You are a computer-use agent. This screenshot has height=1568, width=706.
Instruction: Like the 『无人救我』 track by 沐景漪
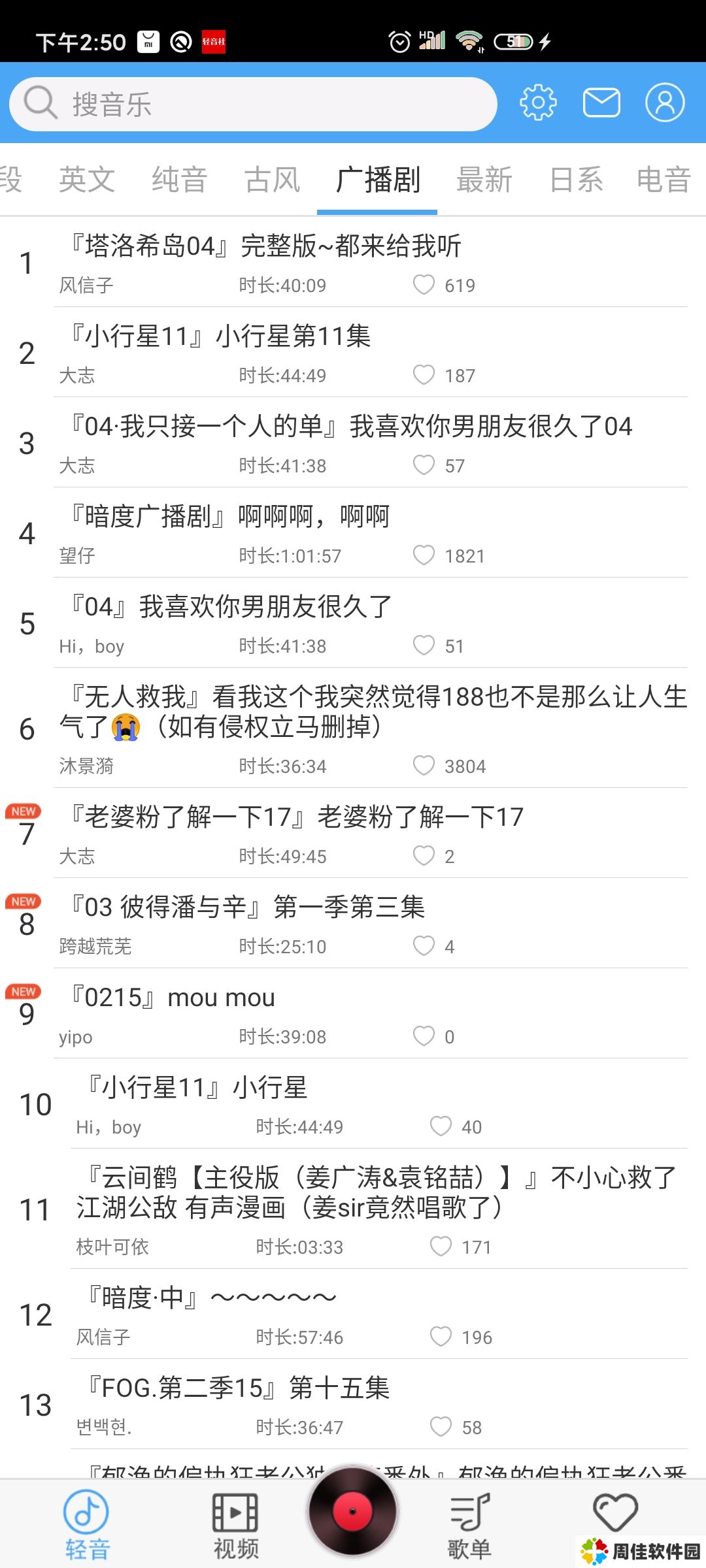tap(424, 766)
